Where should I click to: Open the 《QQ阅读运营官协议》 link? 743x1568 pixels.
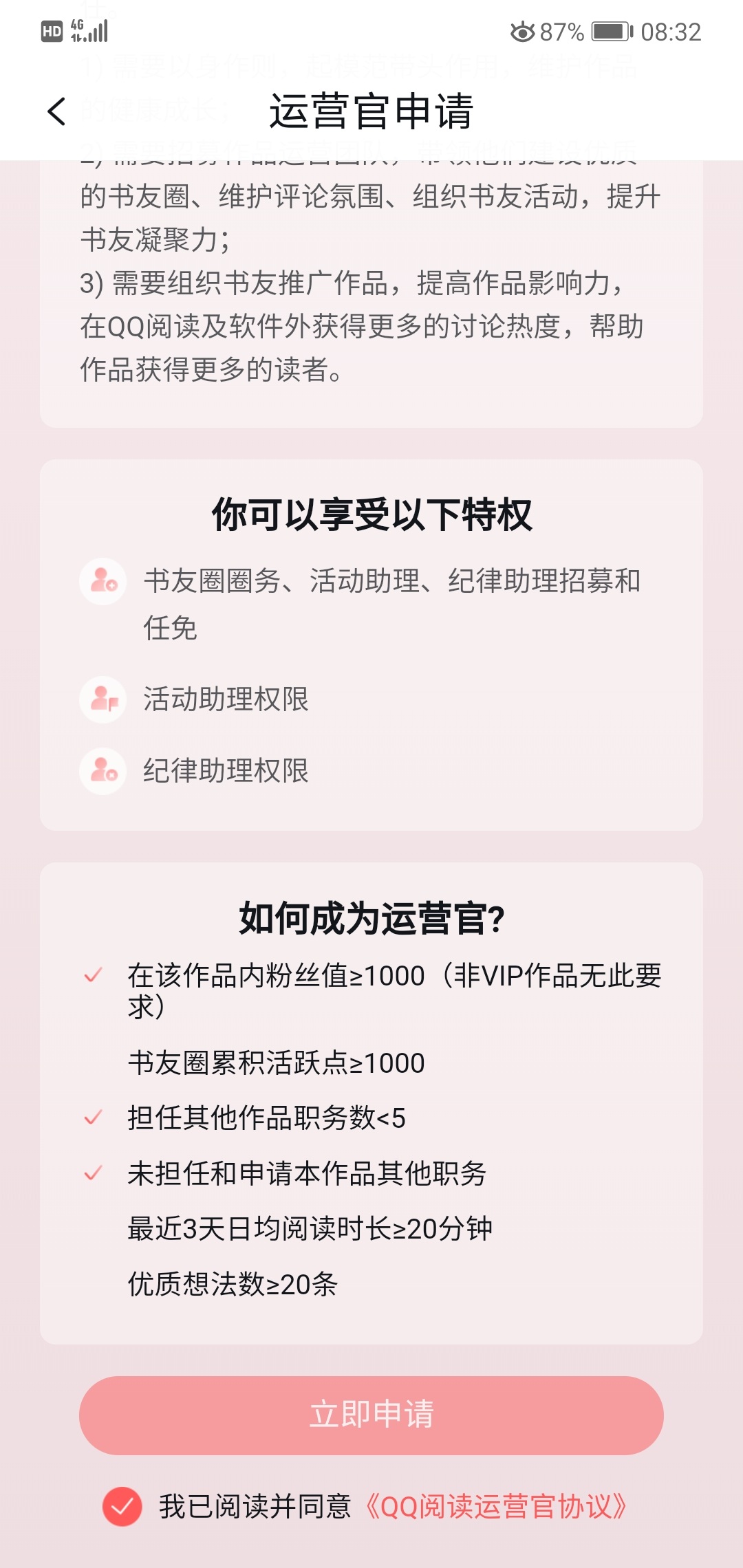[x=495, y=1507]
